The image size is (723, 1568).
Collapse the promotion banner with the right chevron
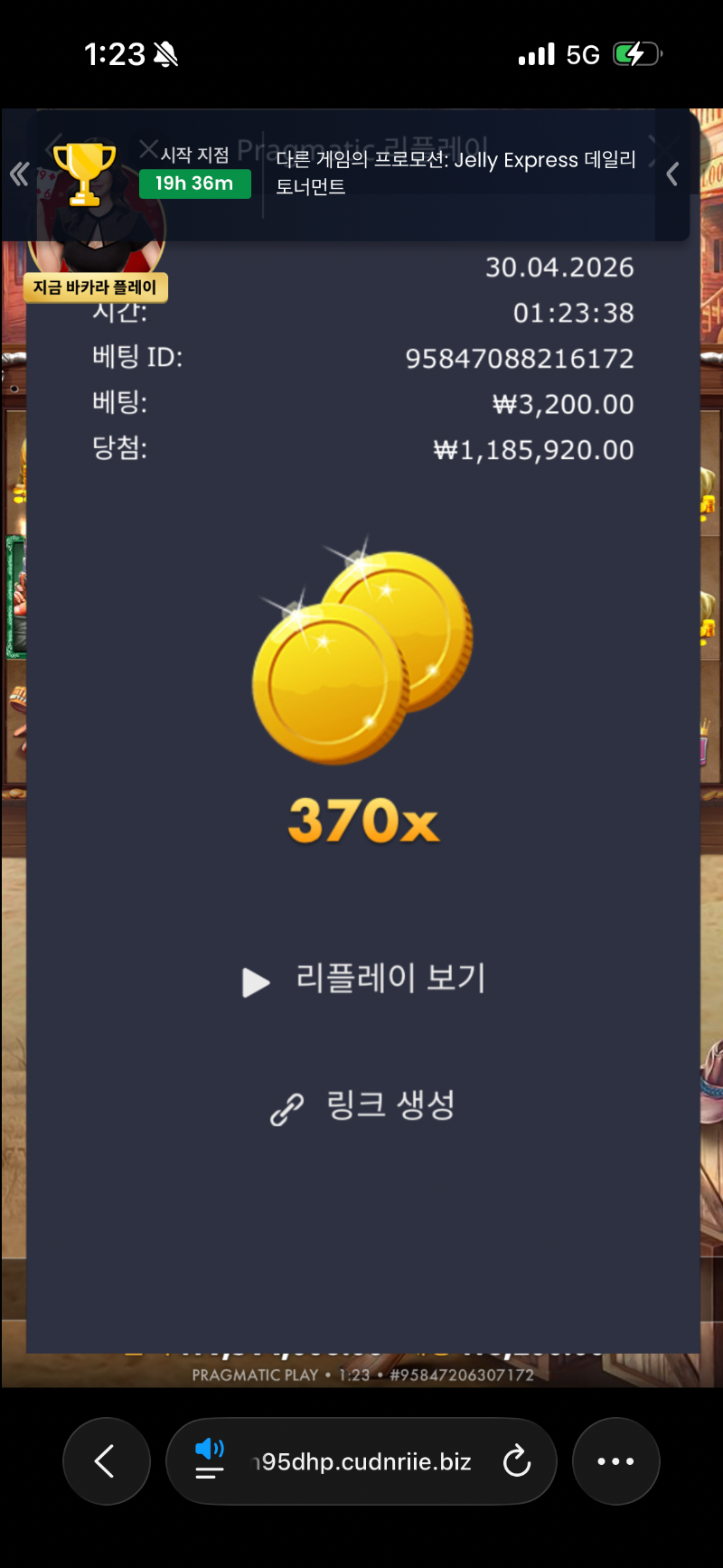tap(672, 174)
